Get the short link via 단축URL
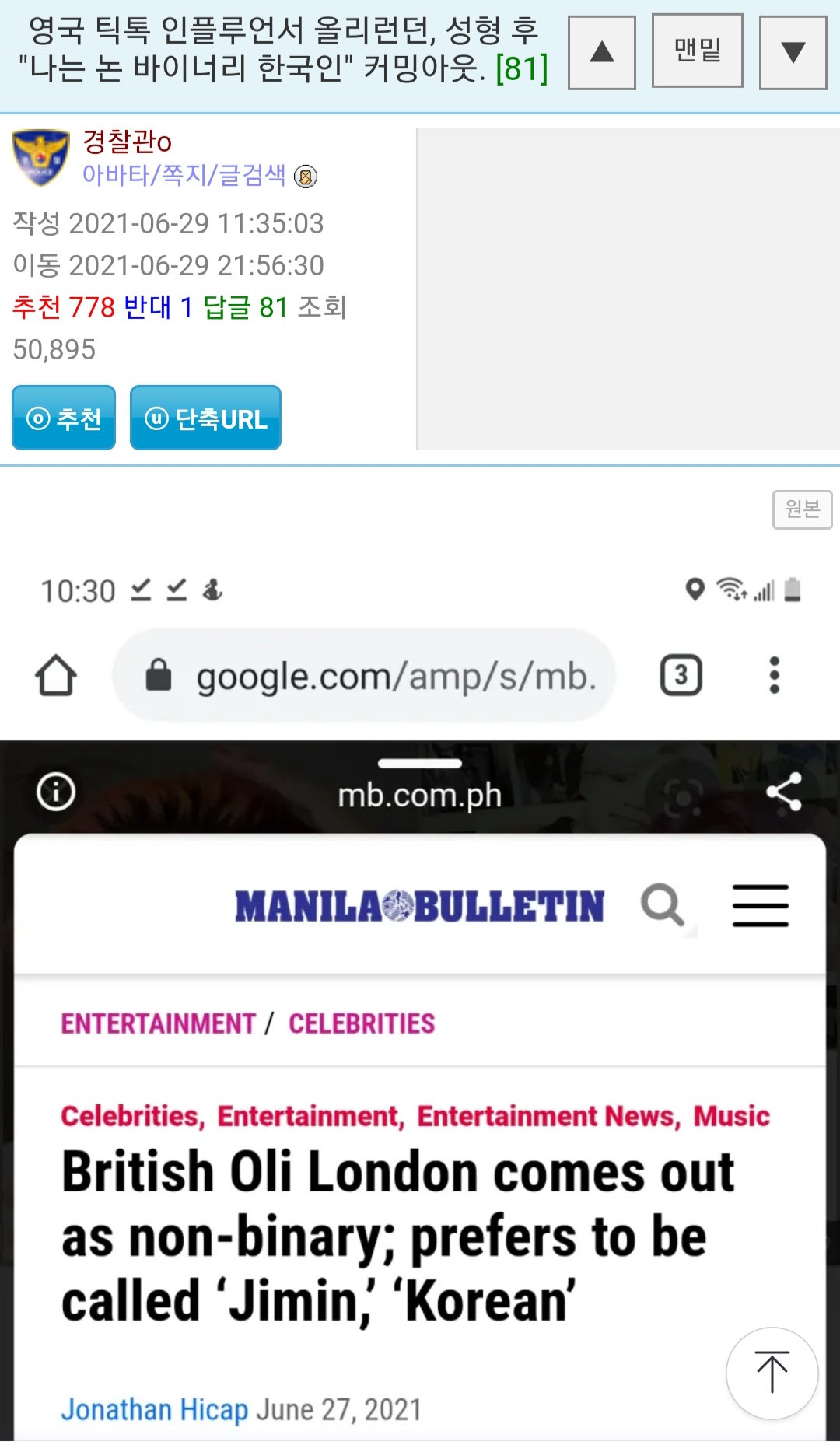 [x=205, y=418]
